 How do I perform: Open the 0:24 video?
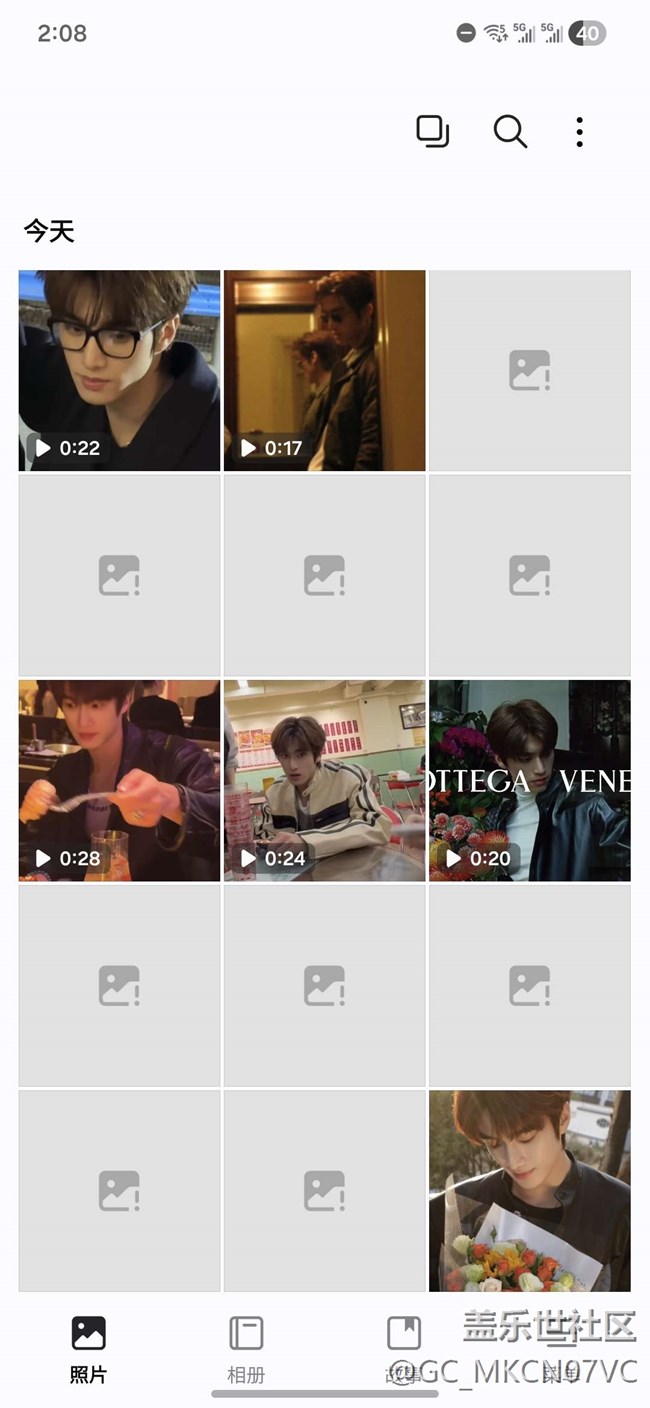coord(324,780)
